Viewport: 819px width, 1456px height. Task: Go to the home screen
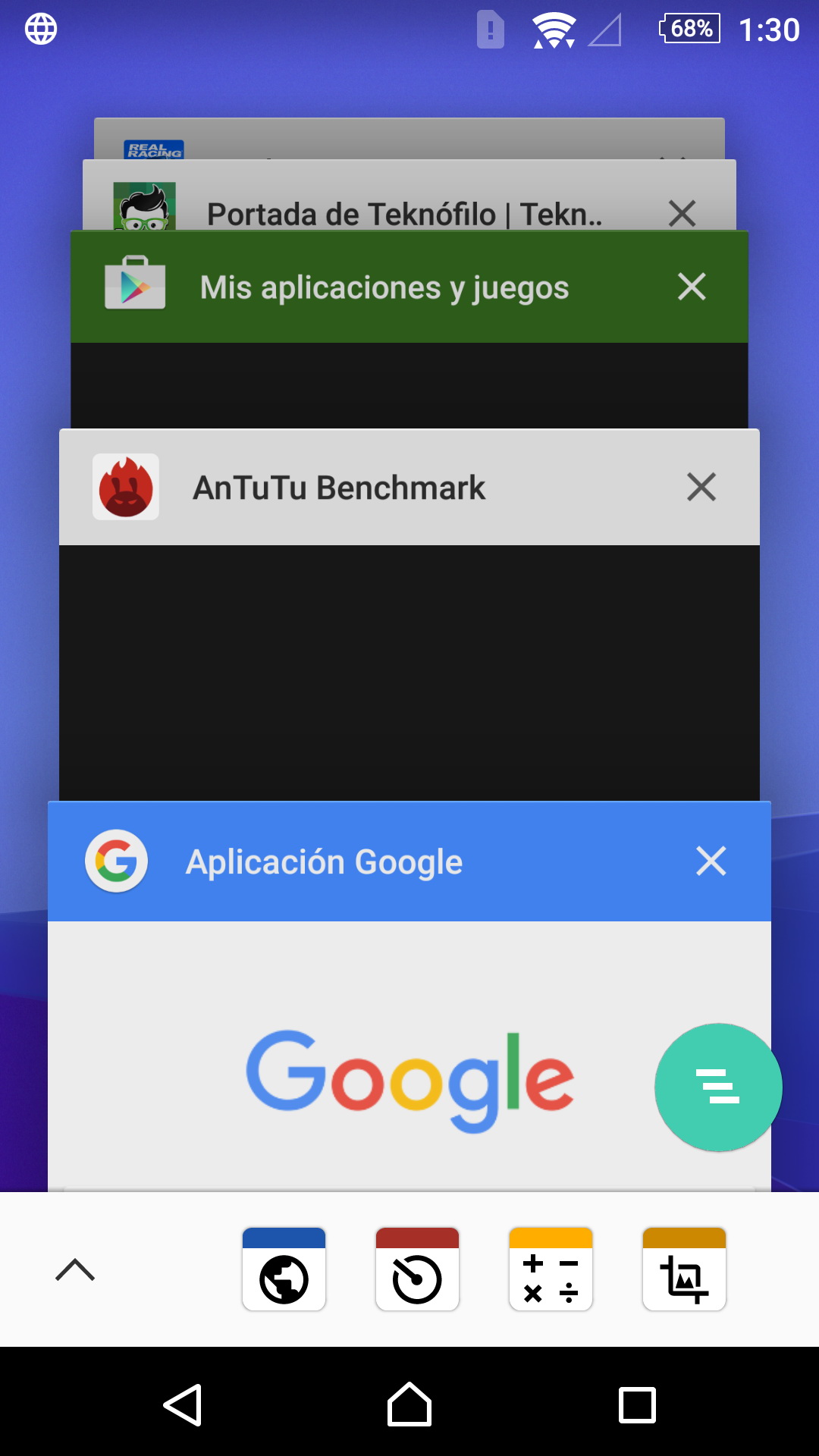(x=409, y=1404)
